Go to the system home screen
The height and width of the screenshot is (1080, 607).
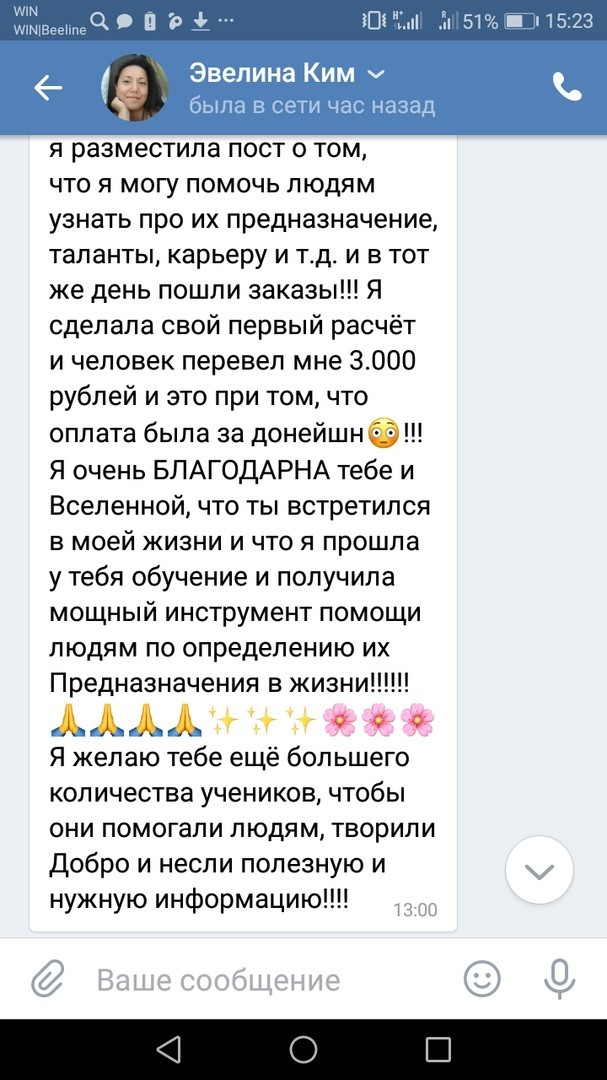(303, 1049)
